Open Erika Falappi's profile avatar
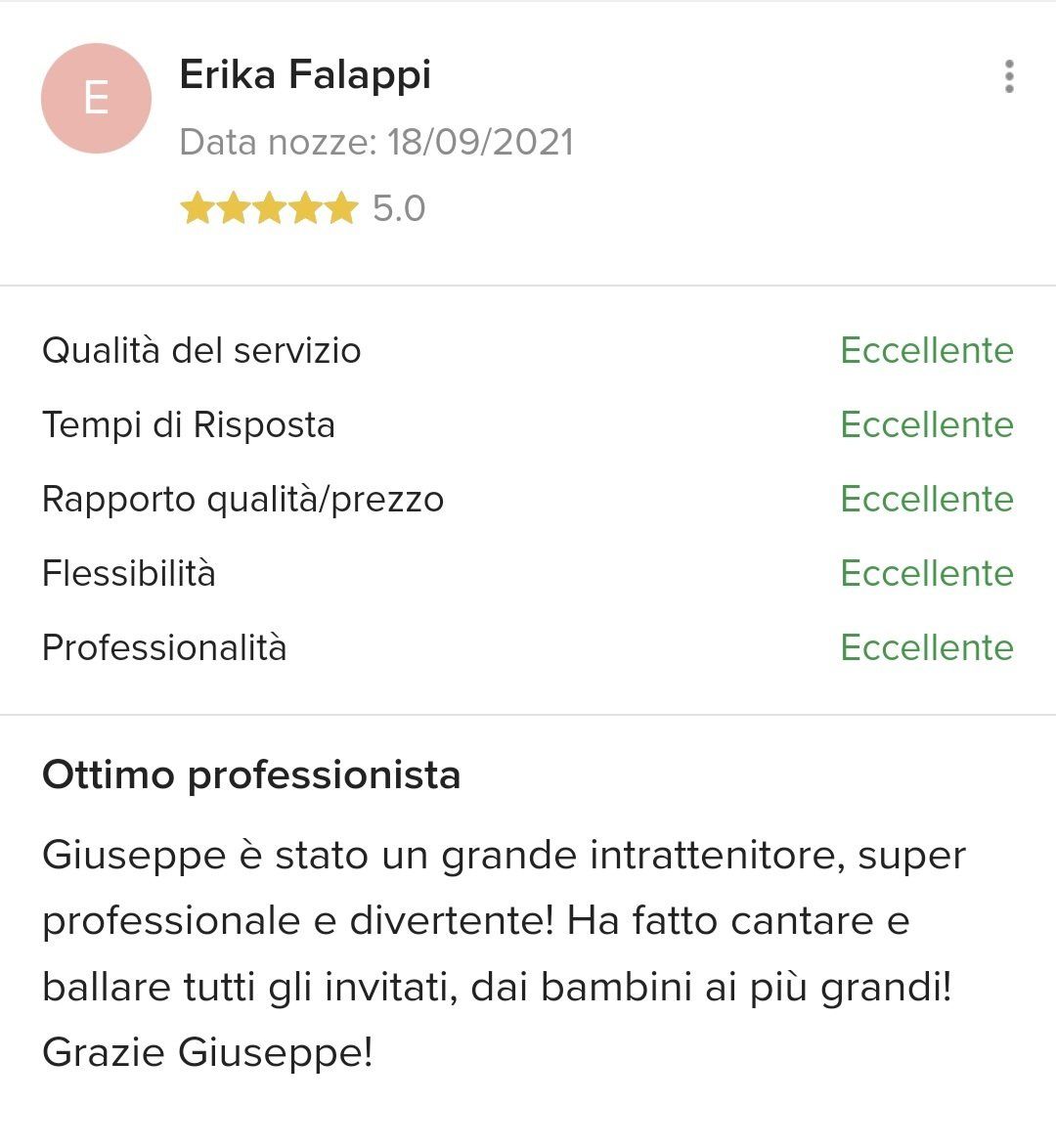 pyautogui.click(x=96, y=98)
